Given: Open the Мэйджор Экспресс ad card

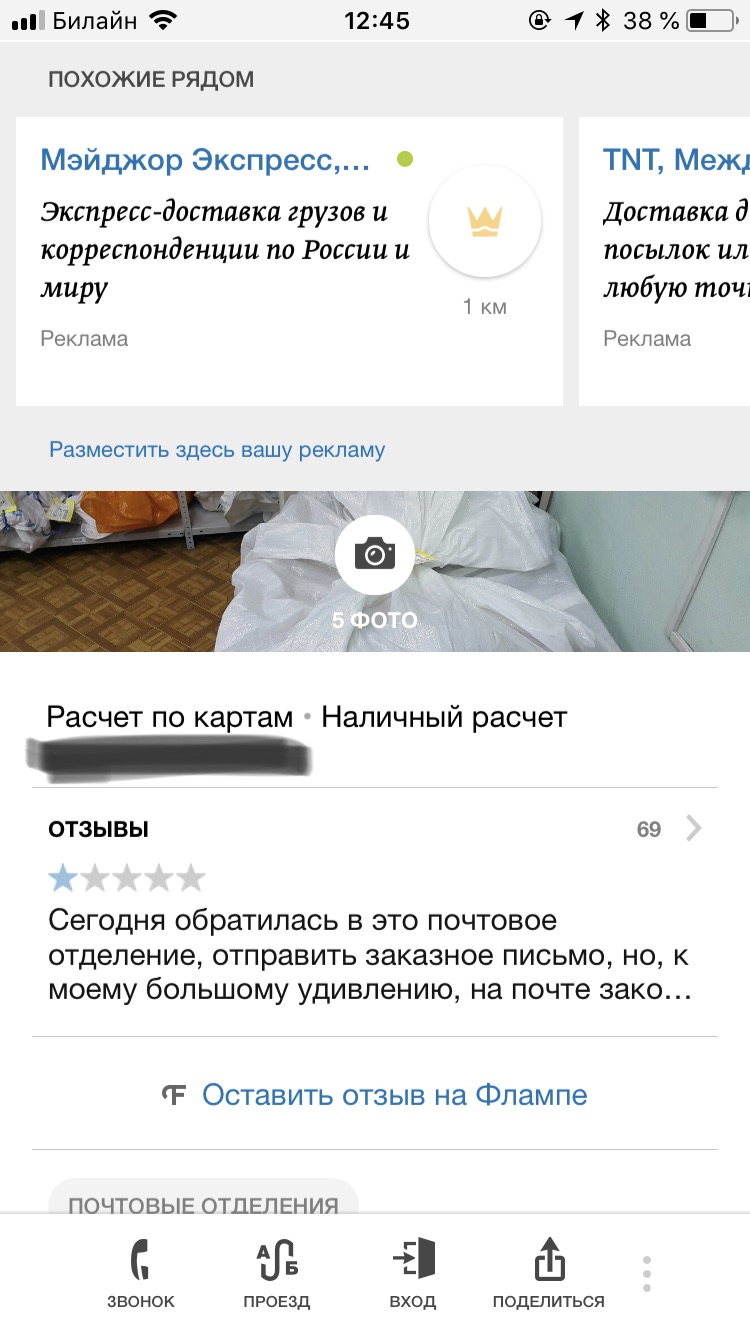Looking at the screenshot, I should pos(289,261).
